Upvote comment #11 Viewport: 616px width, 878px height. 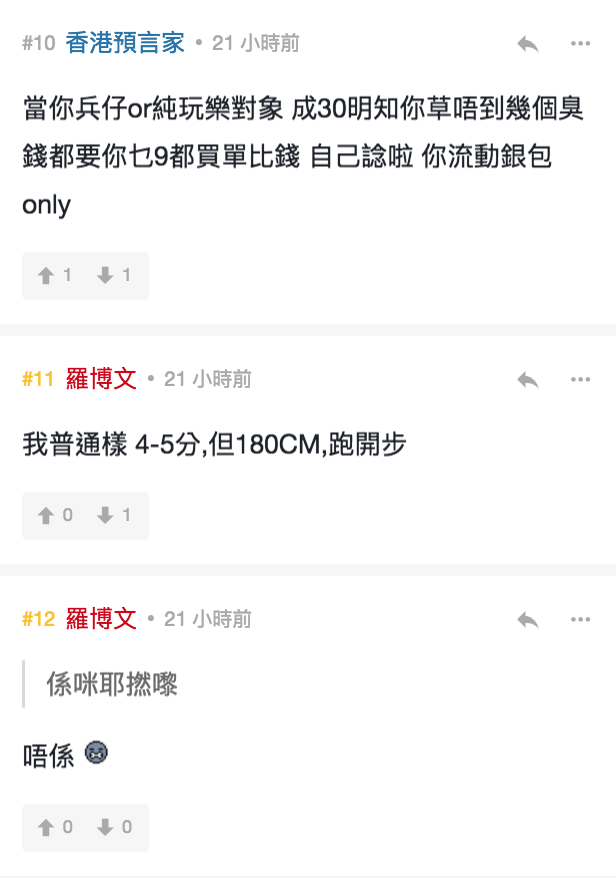point(55,515)
